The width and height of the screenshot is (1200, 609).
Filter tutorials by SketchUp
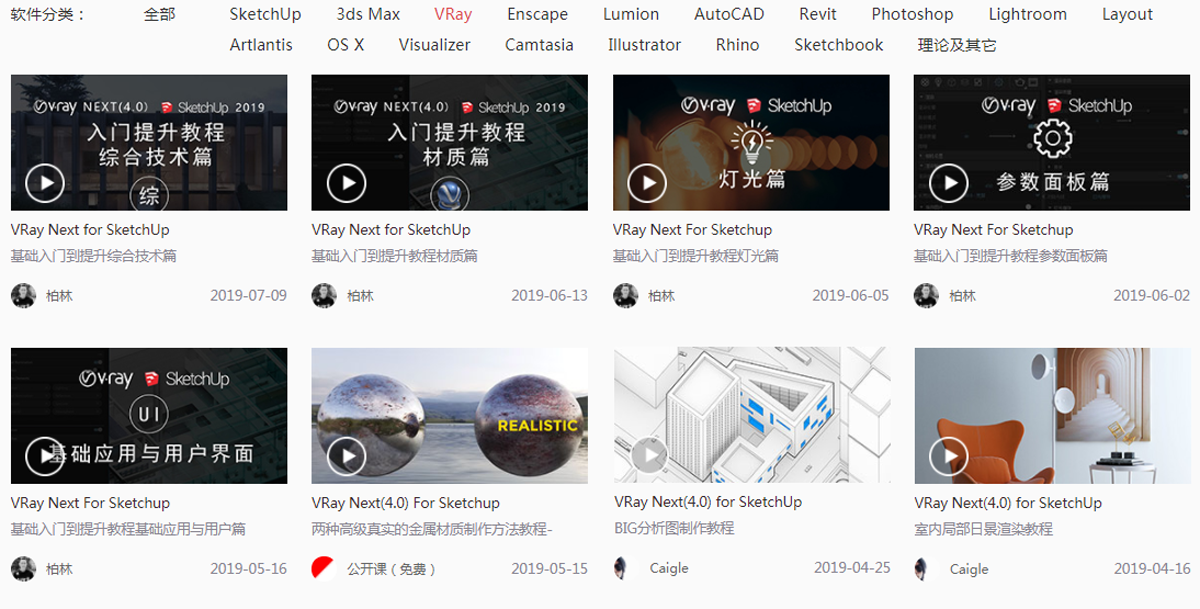point(265,15)
